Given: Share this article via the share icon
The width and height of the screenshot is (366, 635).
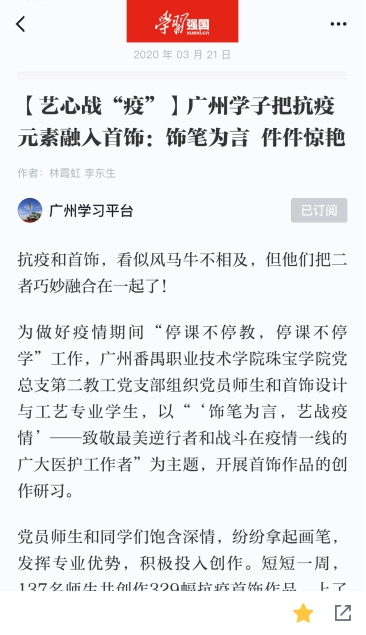Looking at the screenshot, I should click(343, 613).
